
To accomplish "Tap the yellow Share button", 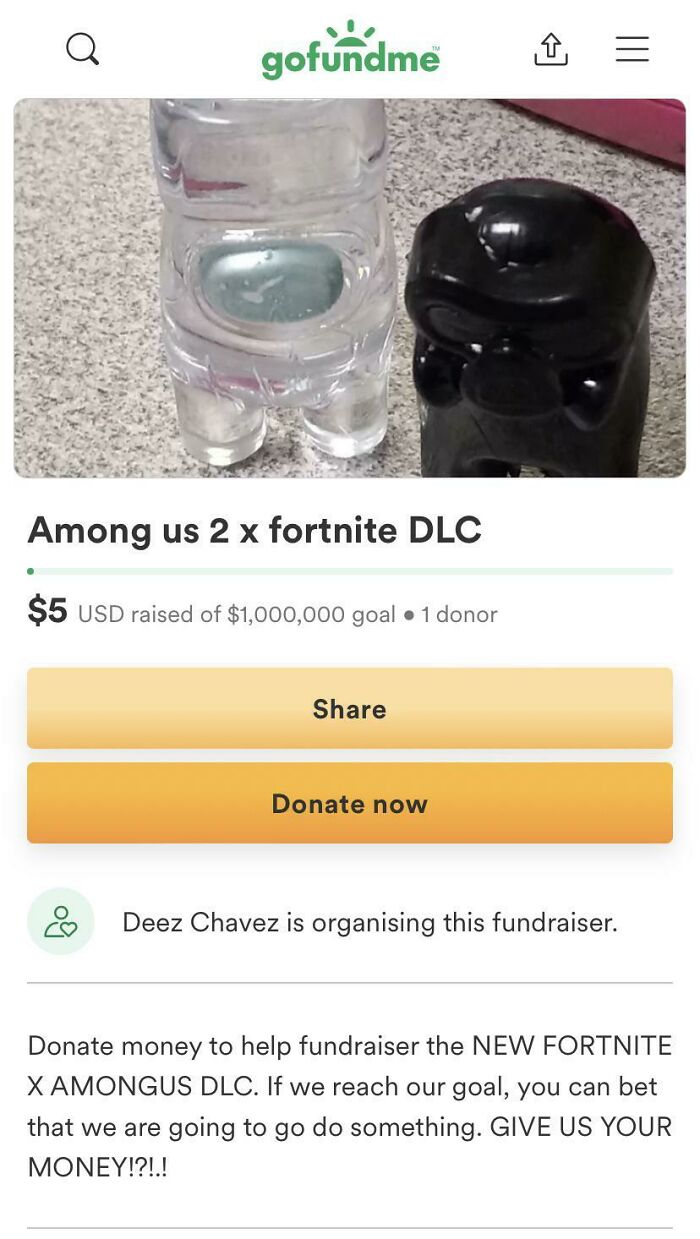I will click(350, 708).
